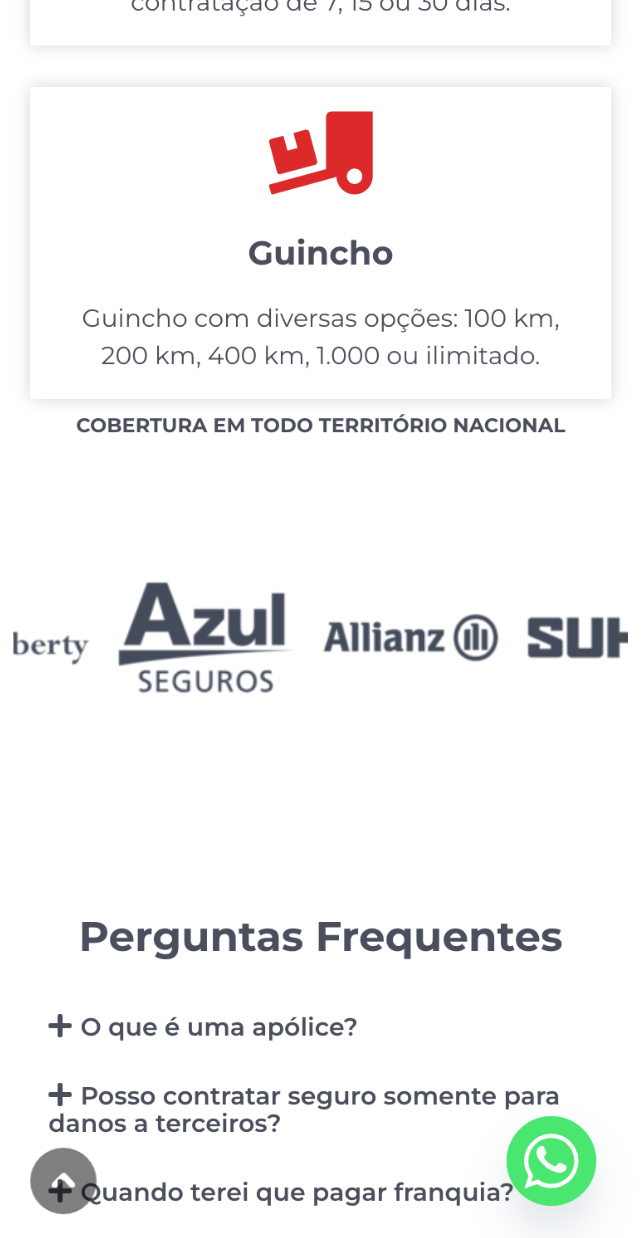
Task: Expand the question 'O que é uma apólice?'
Action: (x=218, y=1027)
